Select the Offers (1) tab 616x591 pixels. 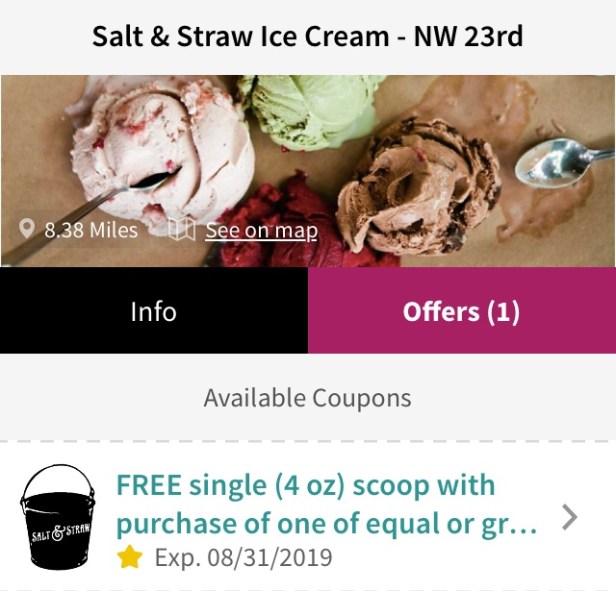point(461,311)
